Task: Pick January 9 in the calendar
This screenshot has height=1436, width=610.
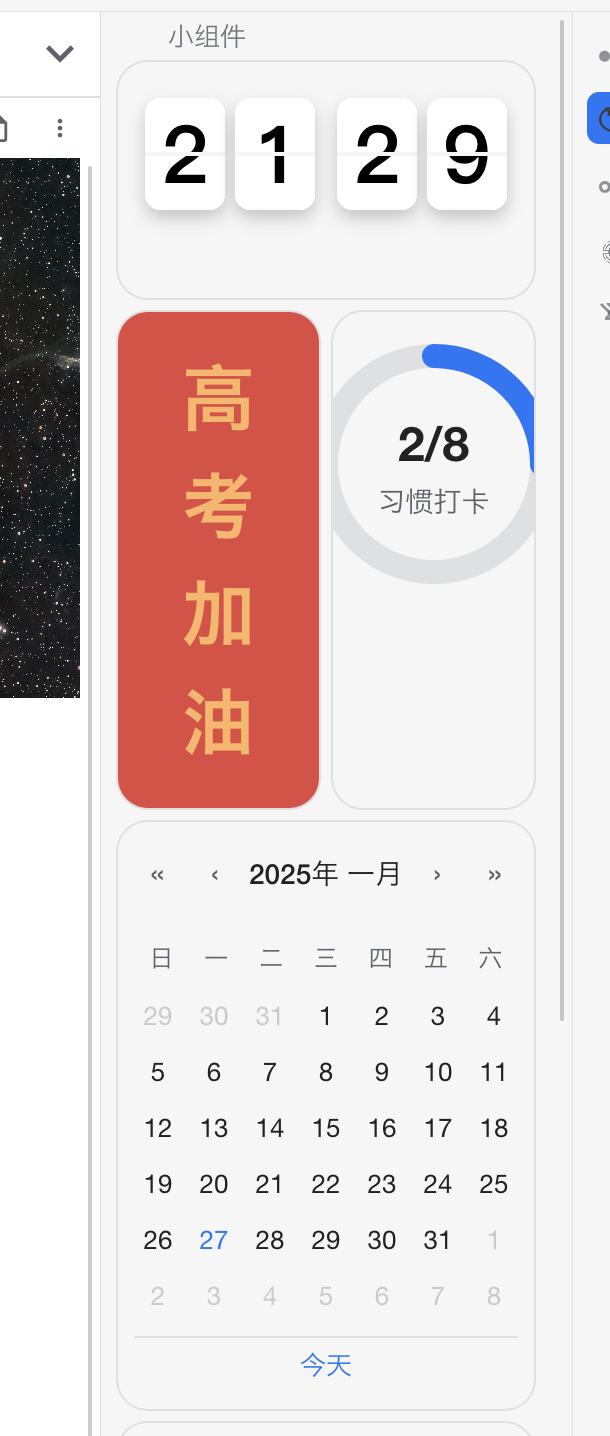Action: click(381, 1072)
